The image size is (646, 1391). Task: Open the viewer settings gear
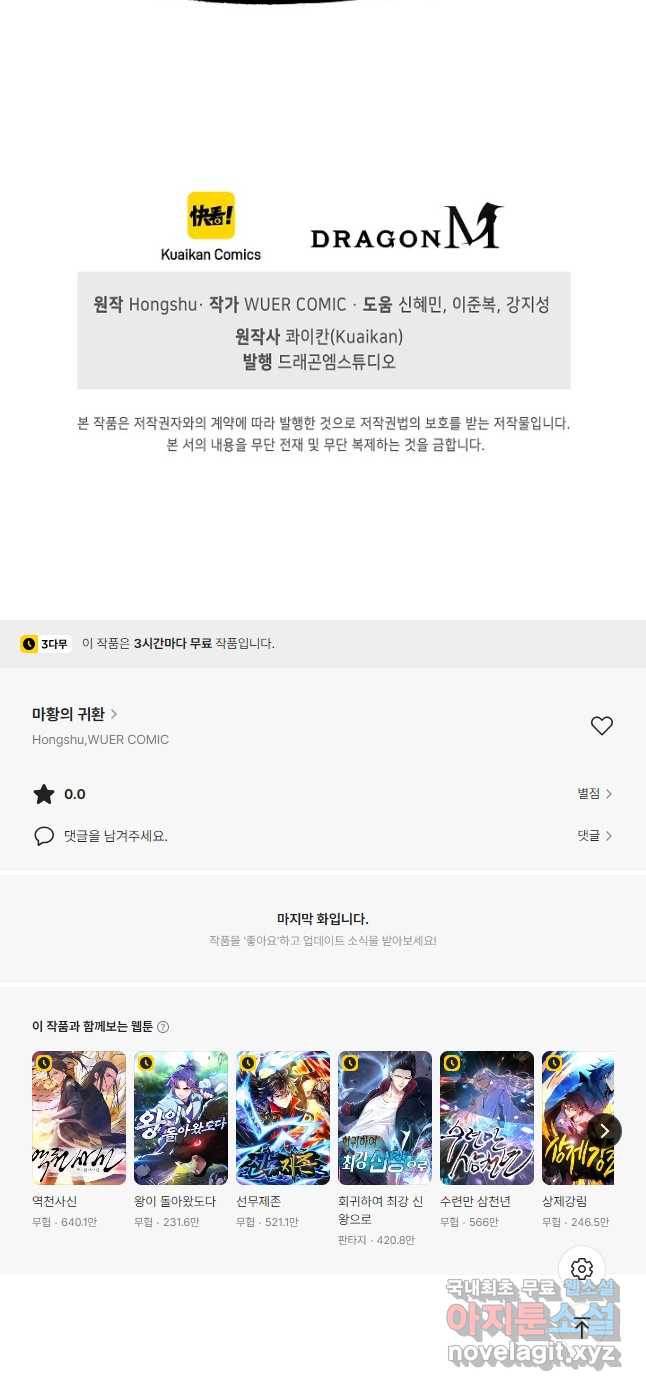582,1270
